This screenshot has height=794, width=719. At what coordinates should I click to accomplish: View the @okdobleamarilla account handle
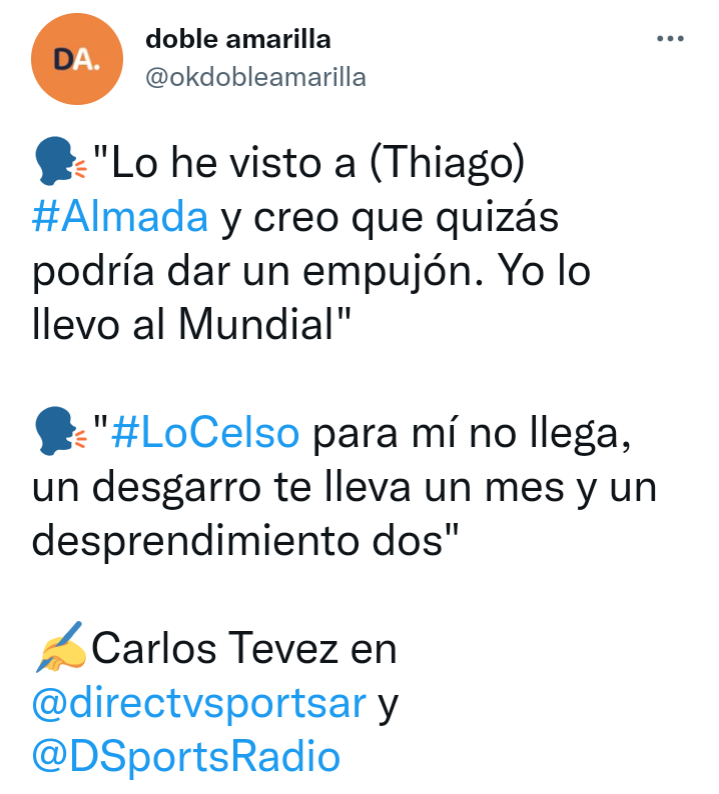[x=256, y=78]
